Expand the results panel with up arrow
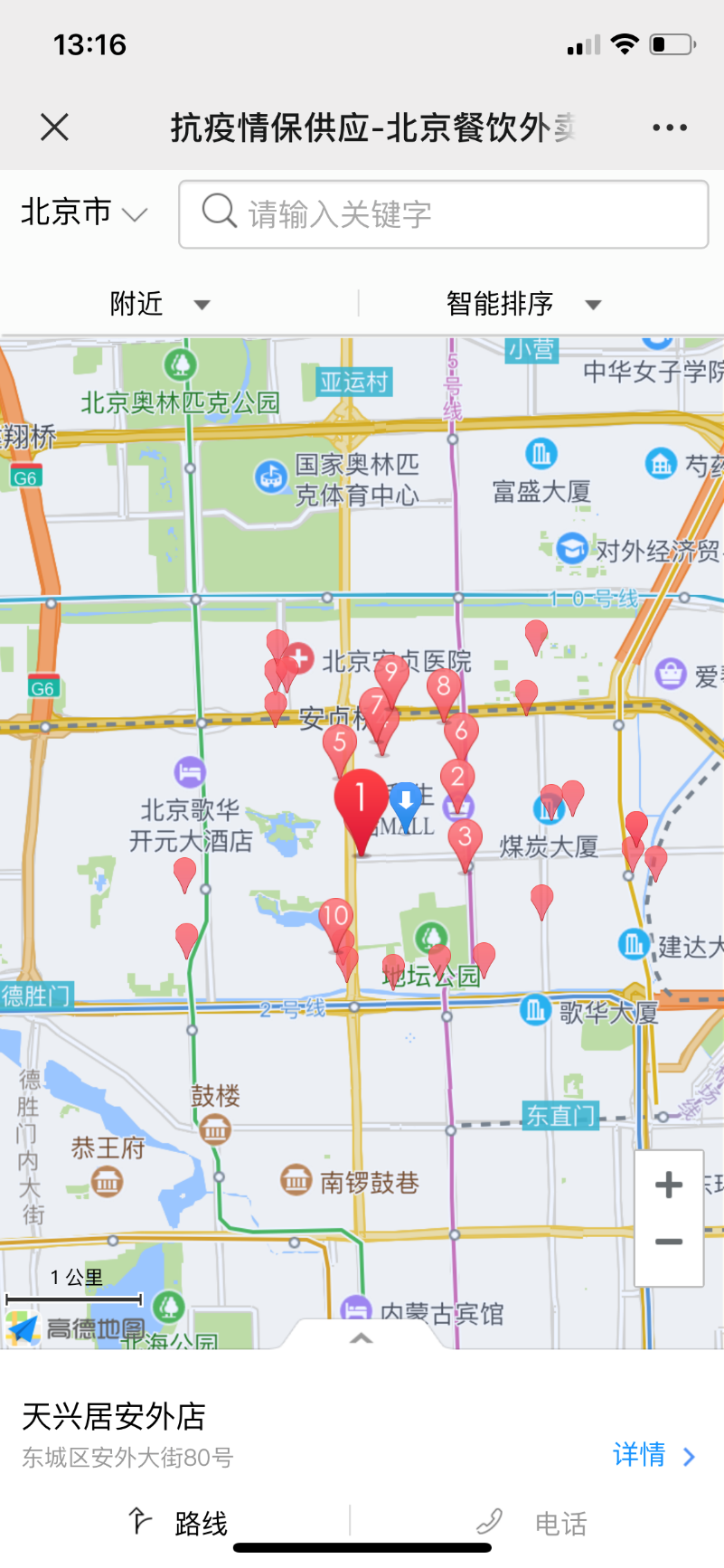 tap(362, 1337)
